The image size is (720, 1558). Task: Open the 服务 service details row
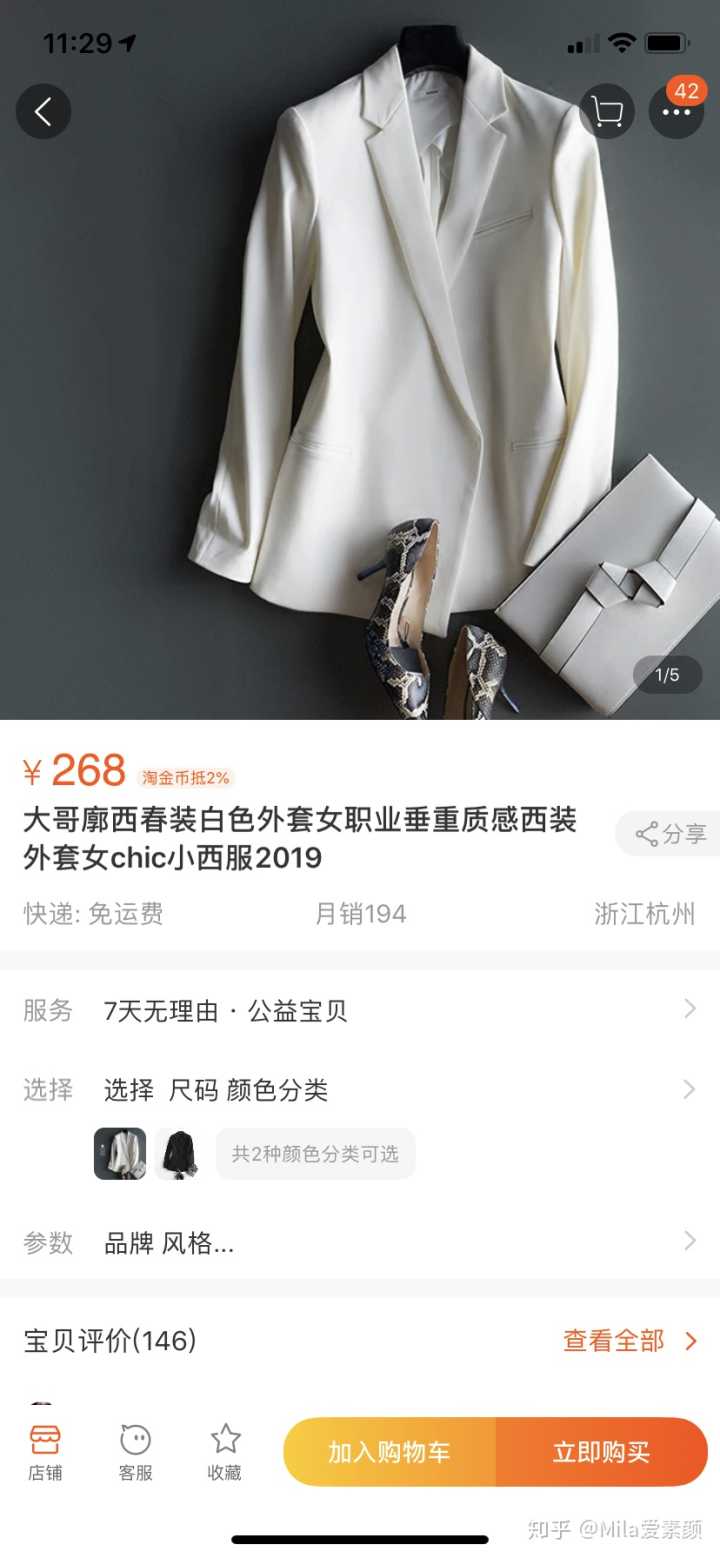point(360,1010)
